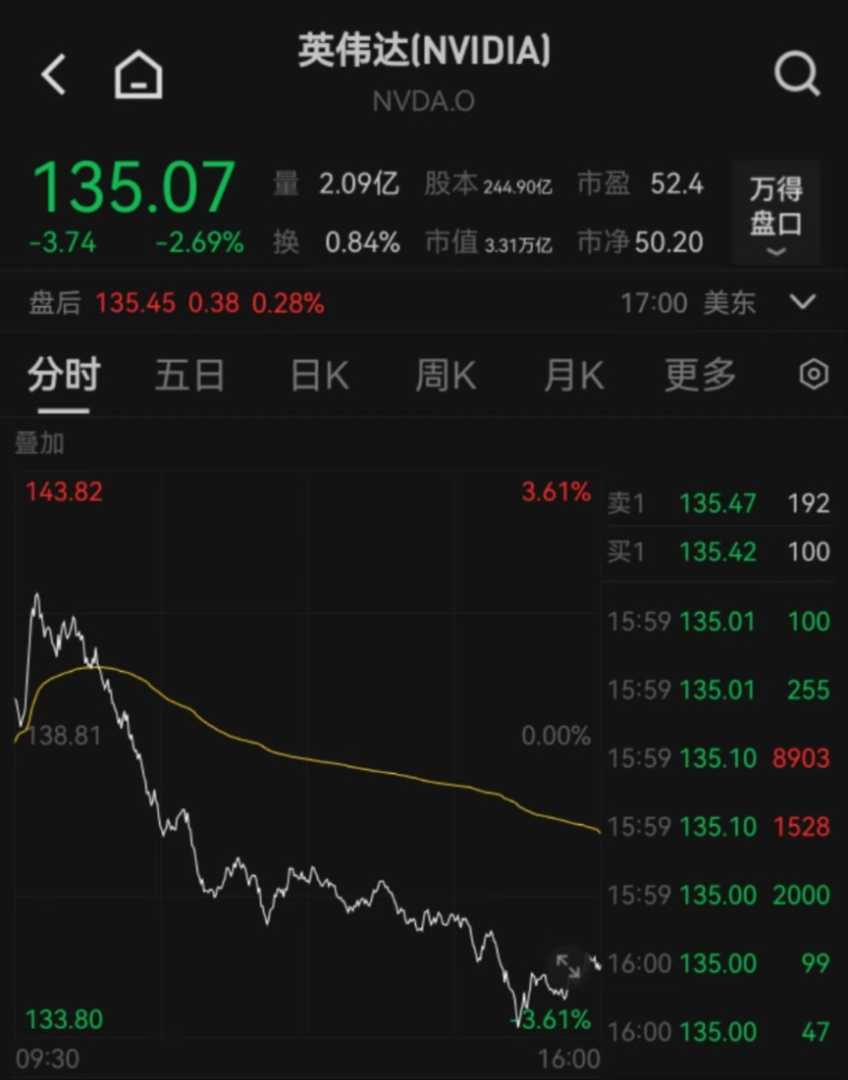The image size is (848, 1080).
Task: Switch to the 五日 tab
Action: [189, 376]
